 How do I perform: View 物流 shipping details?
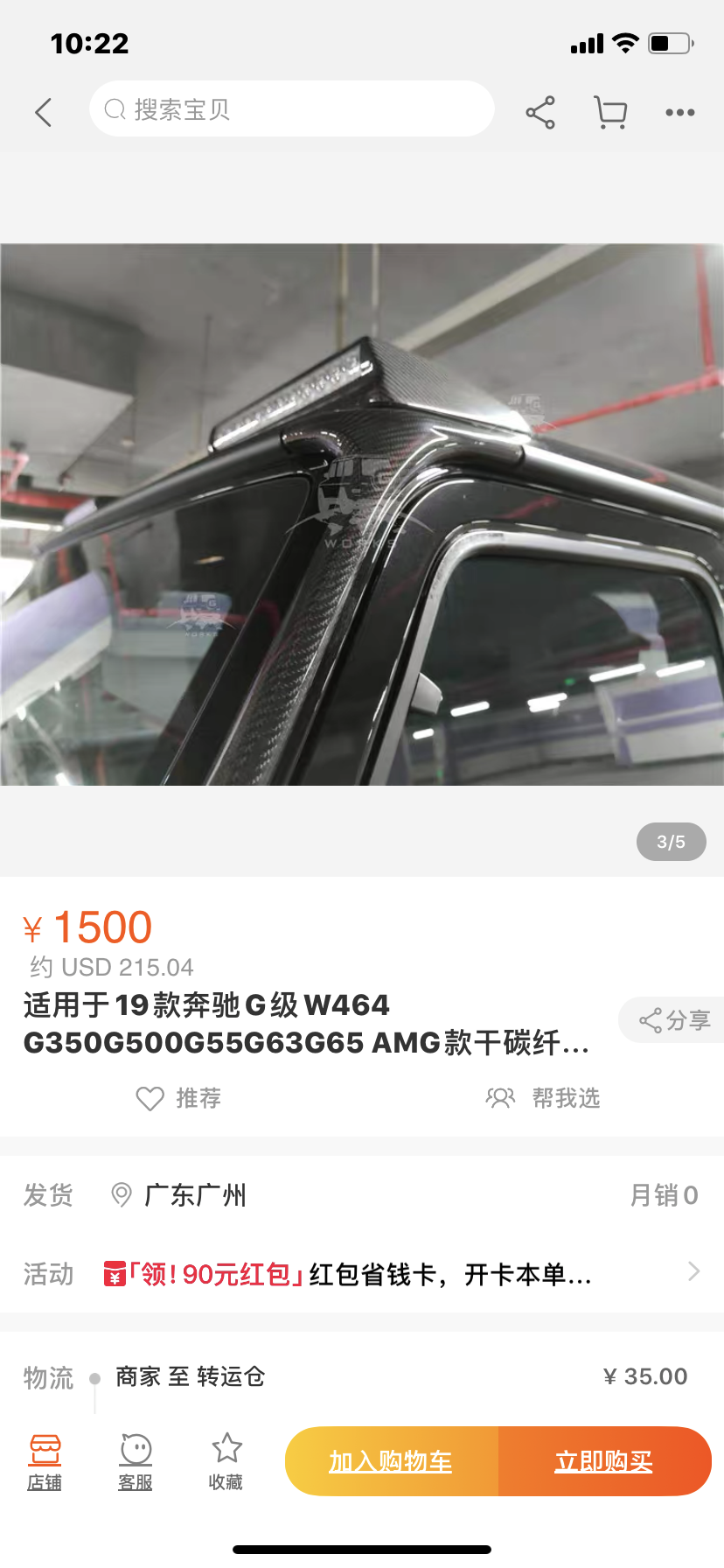coord(362,1376)
